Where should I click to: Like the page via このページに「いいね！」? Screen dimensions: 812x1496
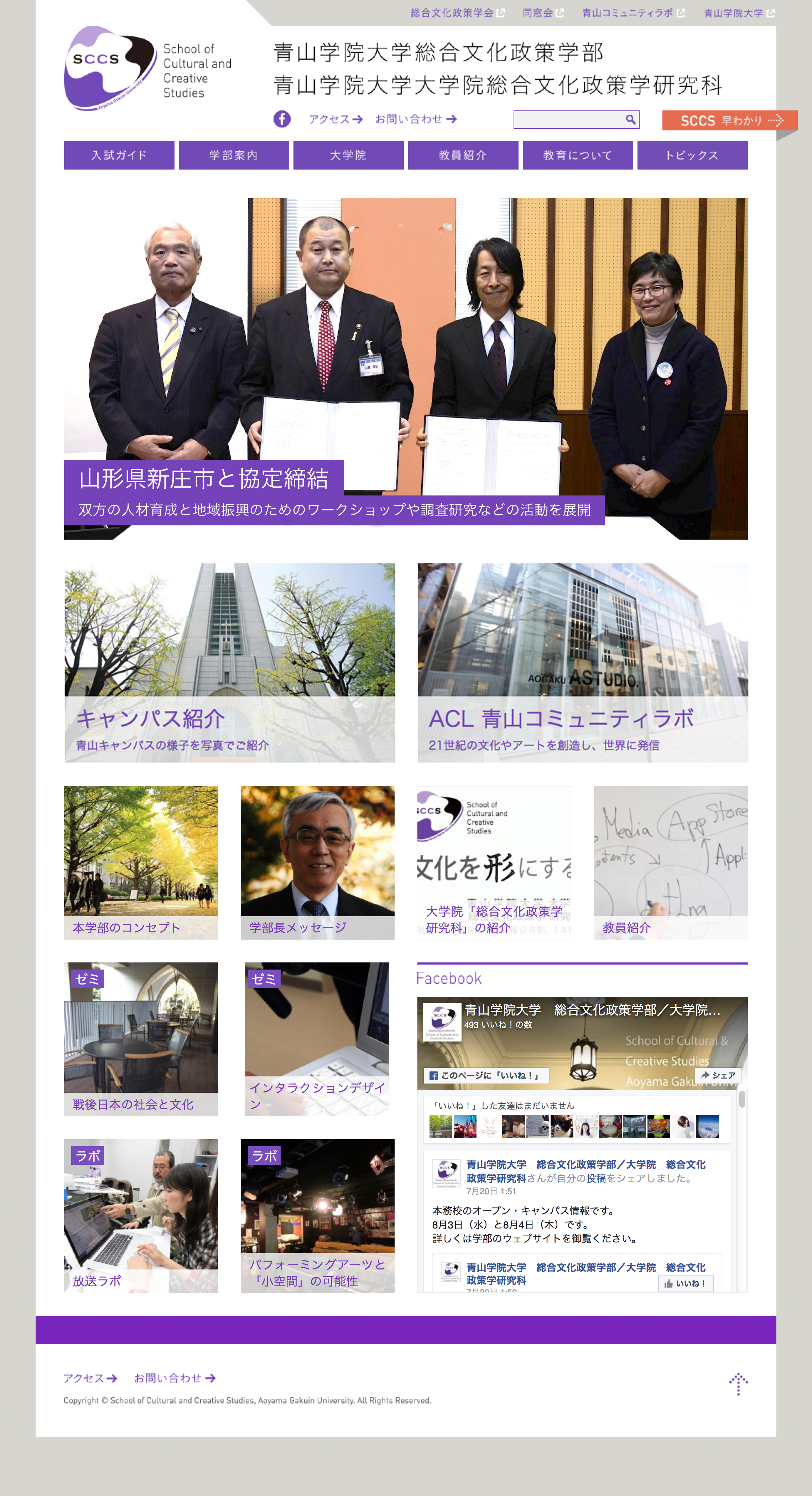pos(485,1075)
